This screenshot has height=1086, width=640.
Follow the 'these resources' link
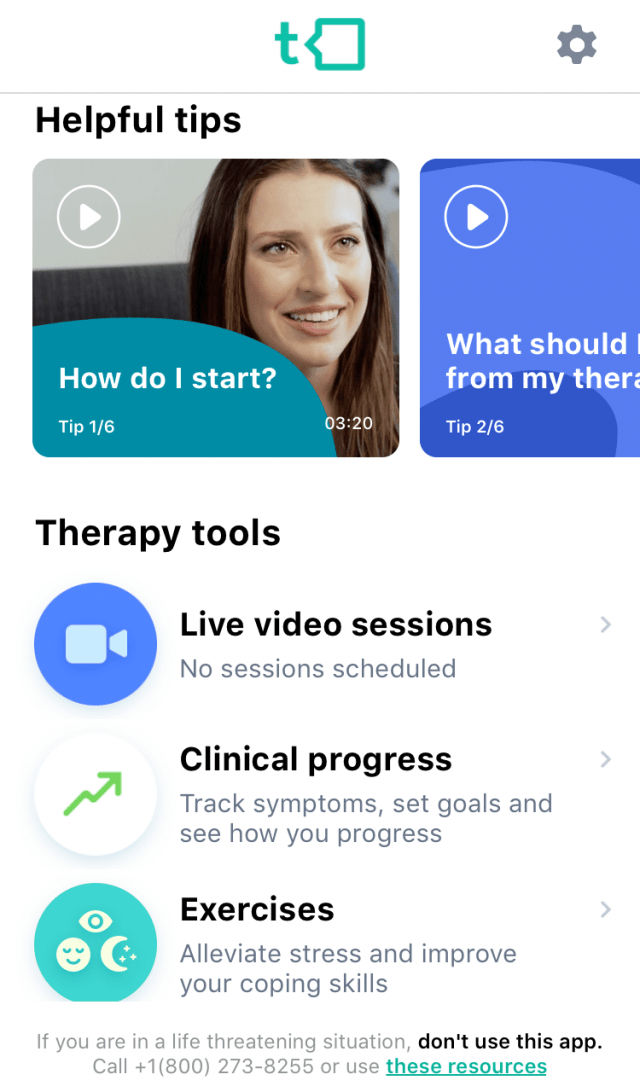click(466, 1066)
